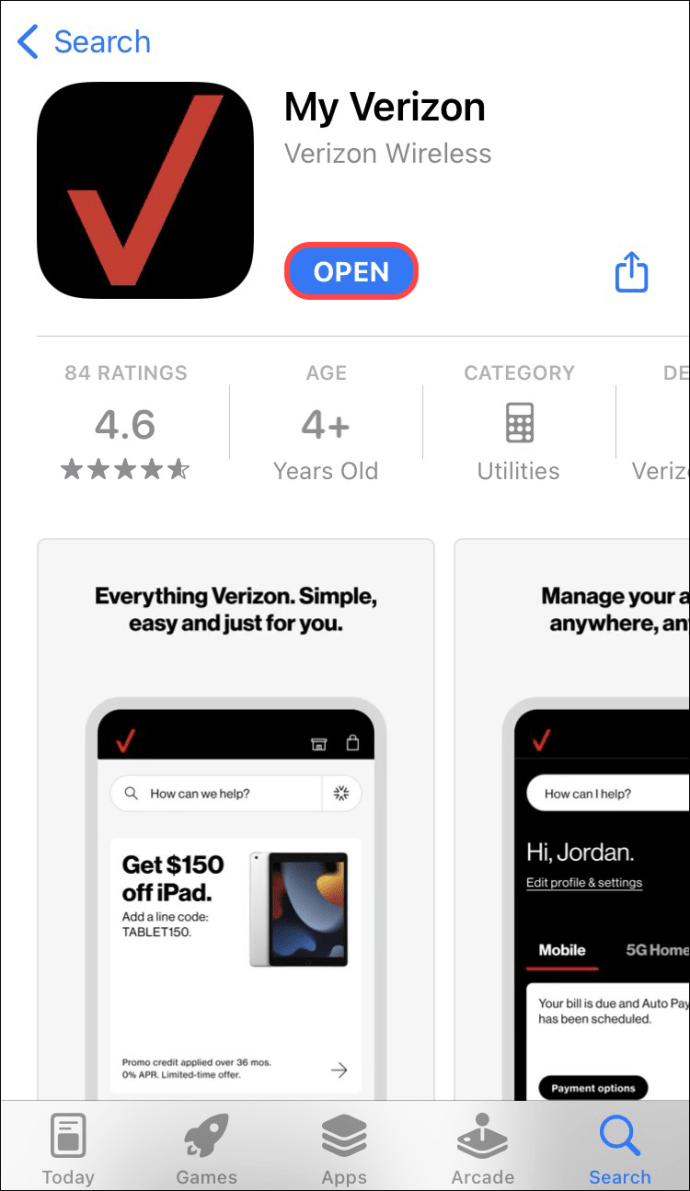The width and height of the screenshot is (690, 1191).
Task: Open the Everything Verizon screenshot preview
Action: pos(236,820)
